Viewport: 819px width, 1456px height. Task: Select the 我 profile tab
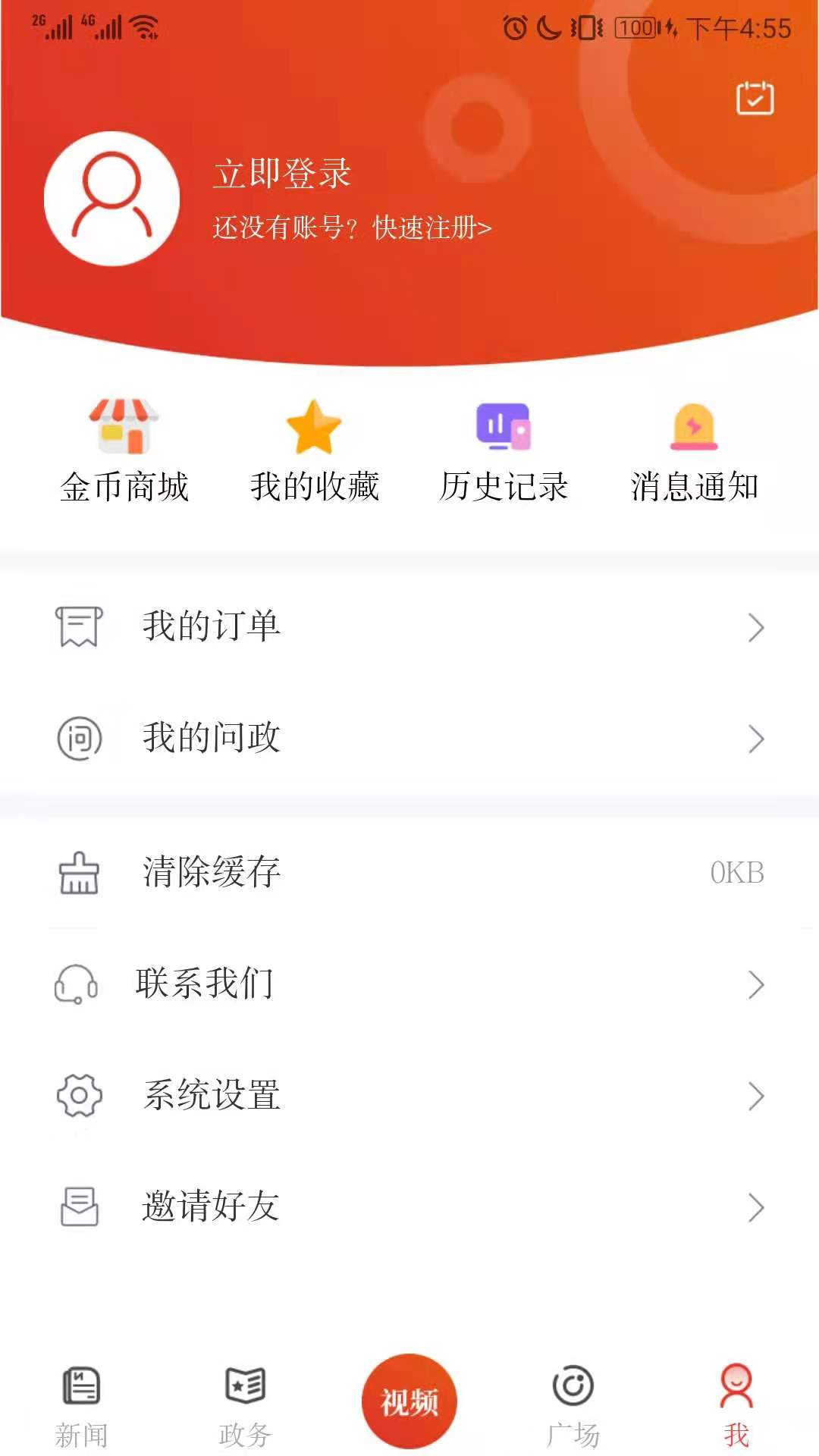click(736, 1405)
